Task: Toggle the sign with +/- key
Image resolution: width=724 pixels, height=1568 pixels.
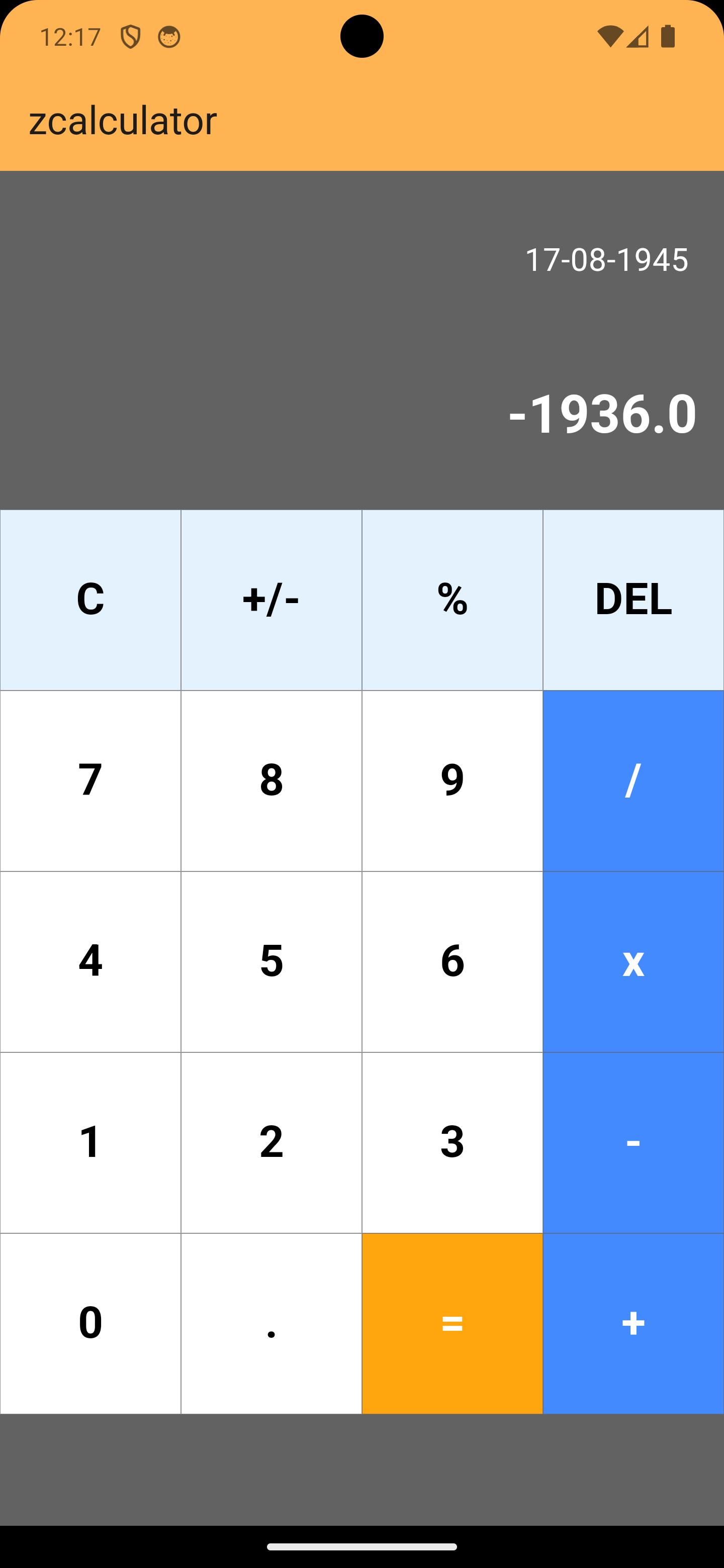Action: [x=271, y=600]
